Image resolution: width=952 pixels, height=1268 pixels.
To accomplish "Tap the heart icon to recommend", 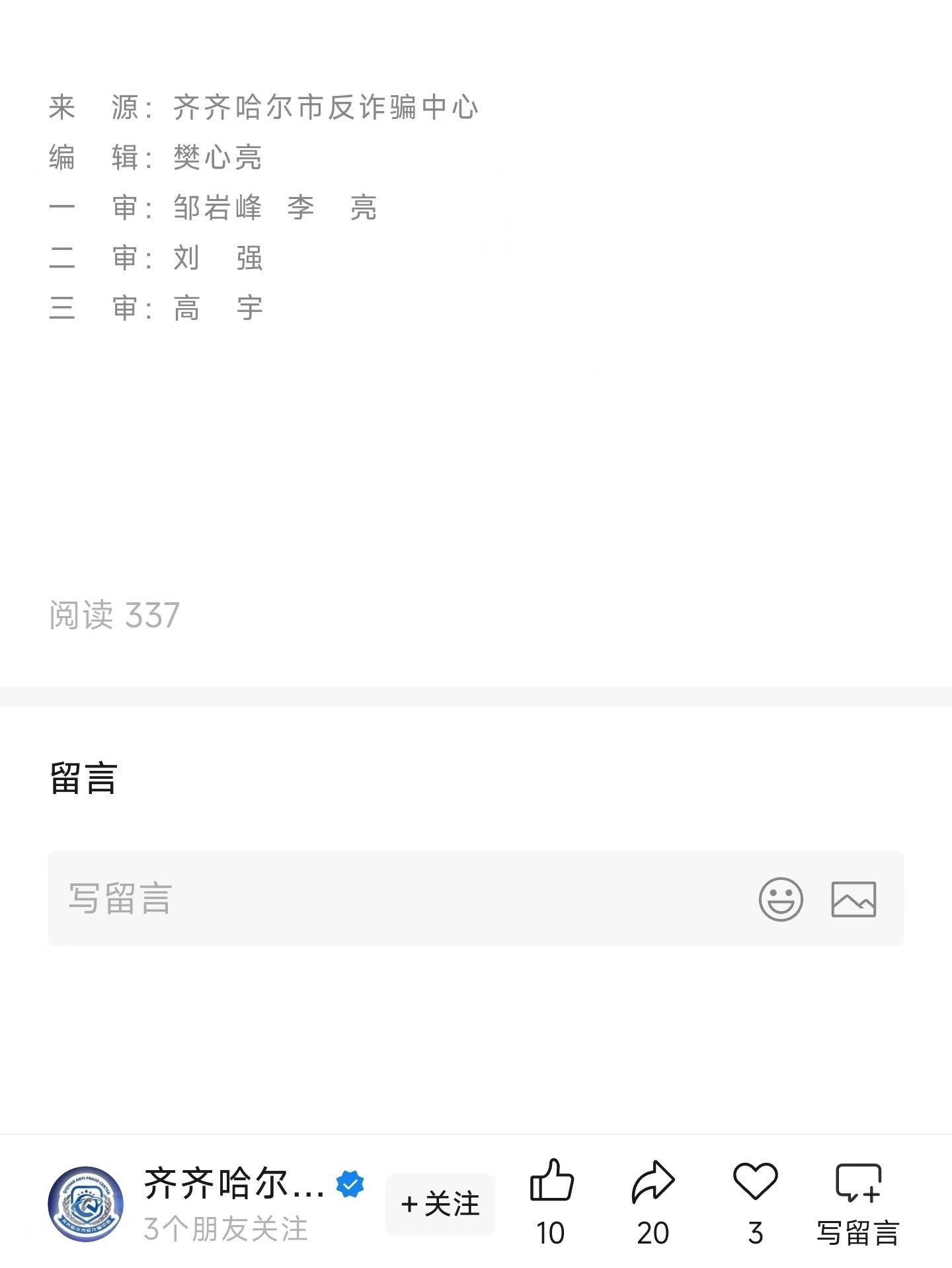I will (x=756, y=1182).
